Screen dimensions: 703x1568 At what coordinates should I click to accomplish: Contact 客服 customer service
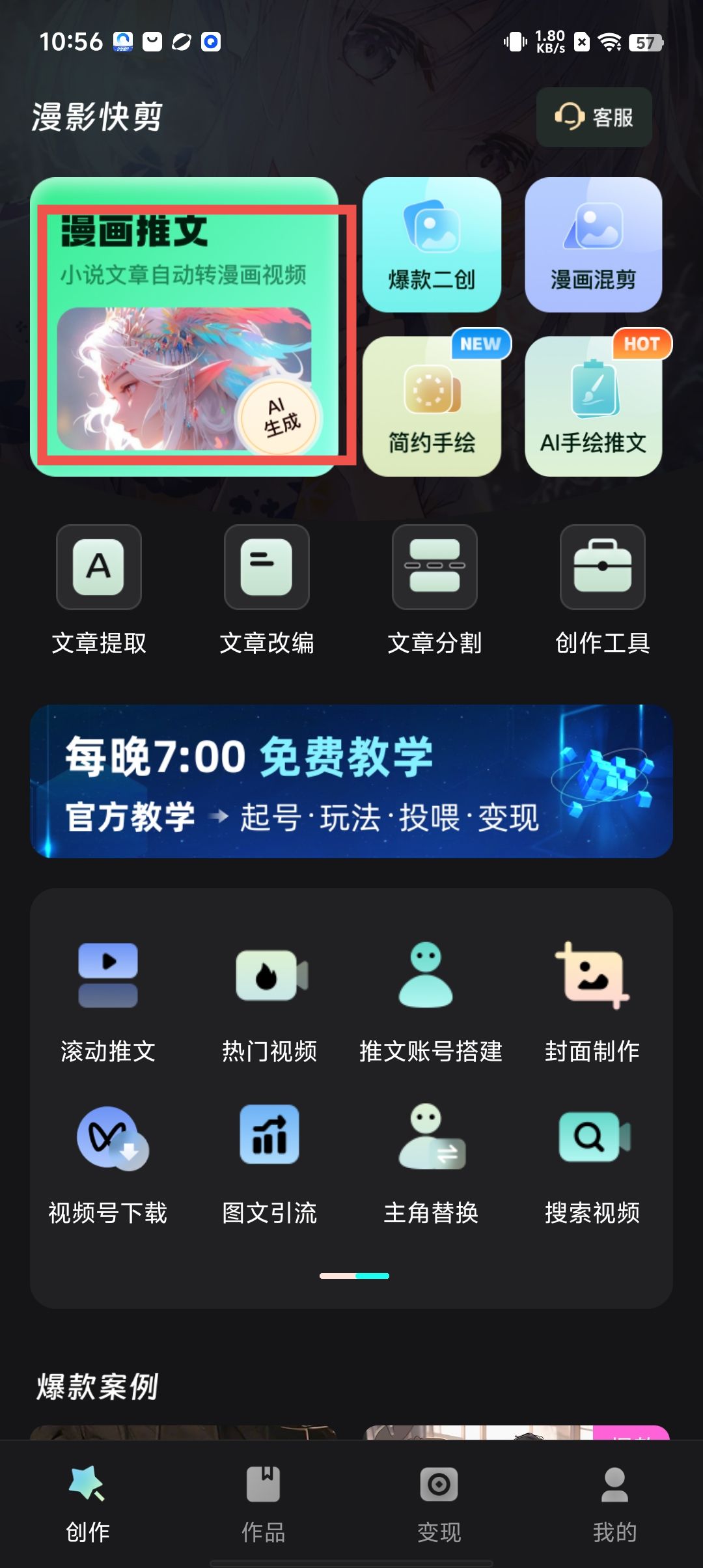coord(593,117)
